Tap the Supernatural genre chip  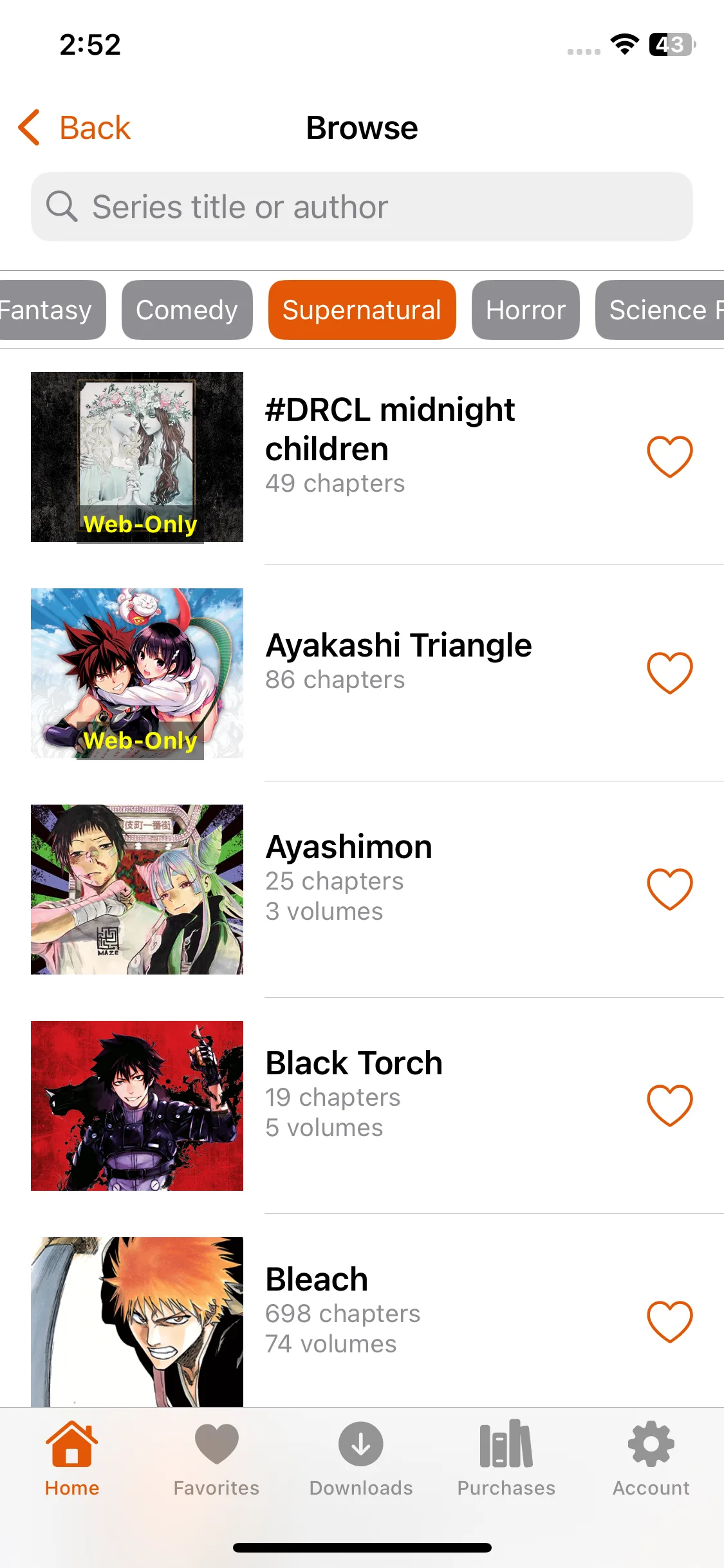pos(362,310)
